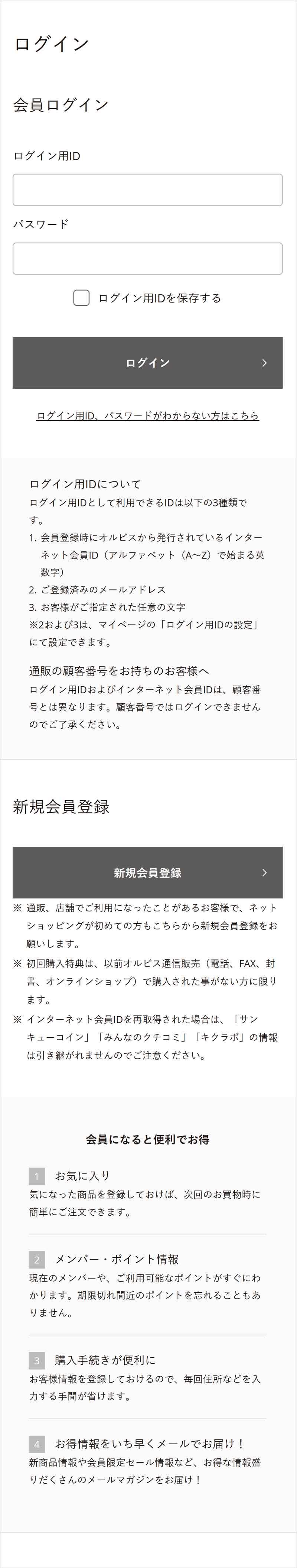This screenshot has width=297, height=1568.
Task: Focus the パスワード field
Action: tap(147, 259)
